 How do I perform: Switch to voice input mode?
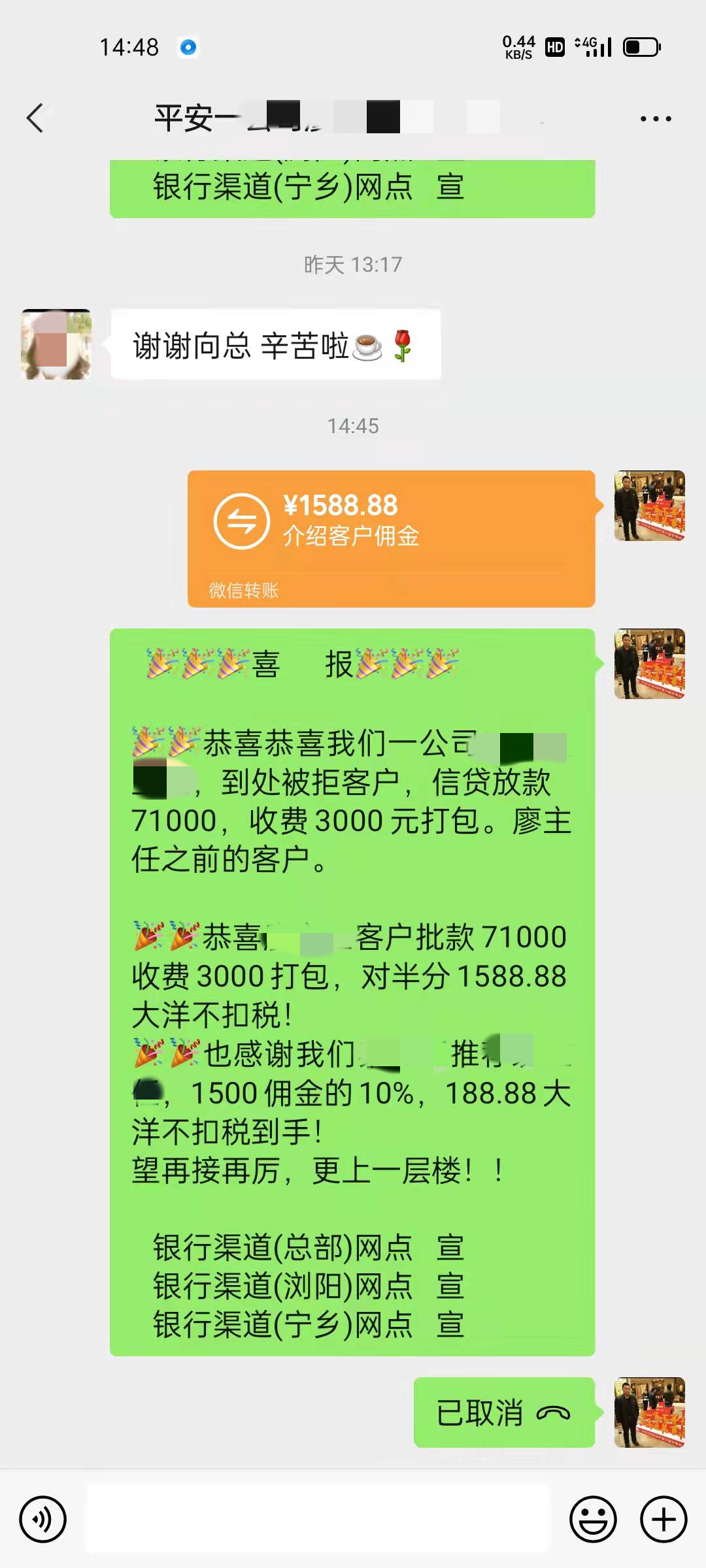pos(43,1519)
